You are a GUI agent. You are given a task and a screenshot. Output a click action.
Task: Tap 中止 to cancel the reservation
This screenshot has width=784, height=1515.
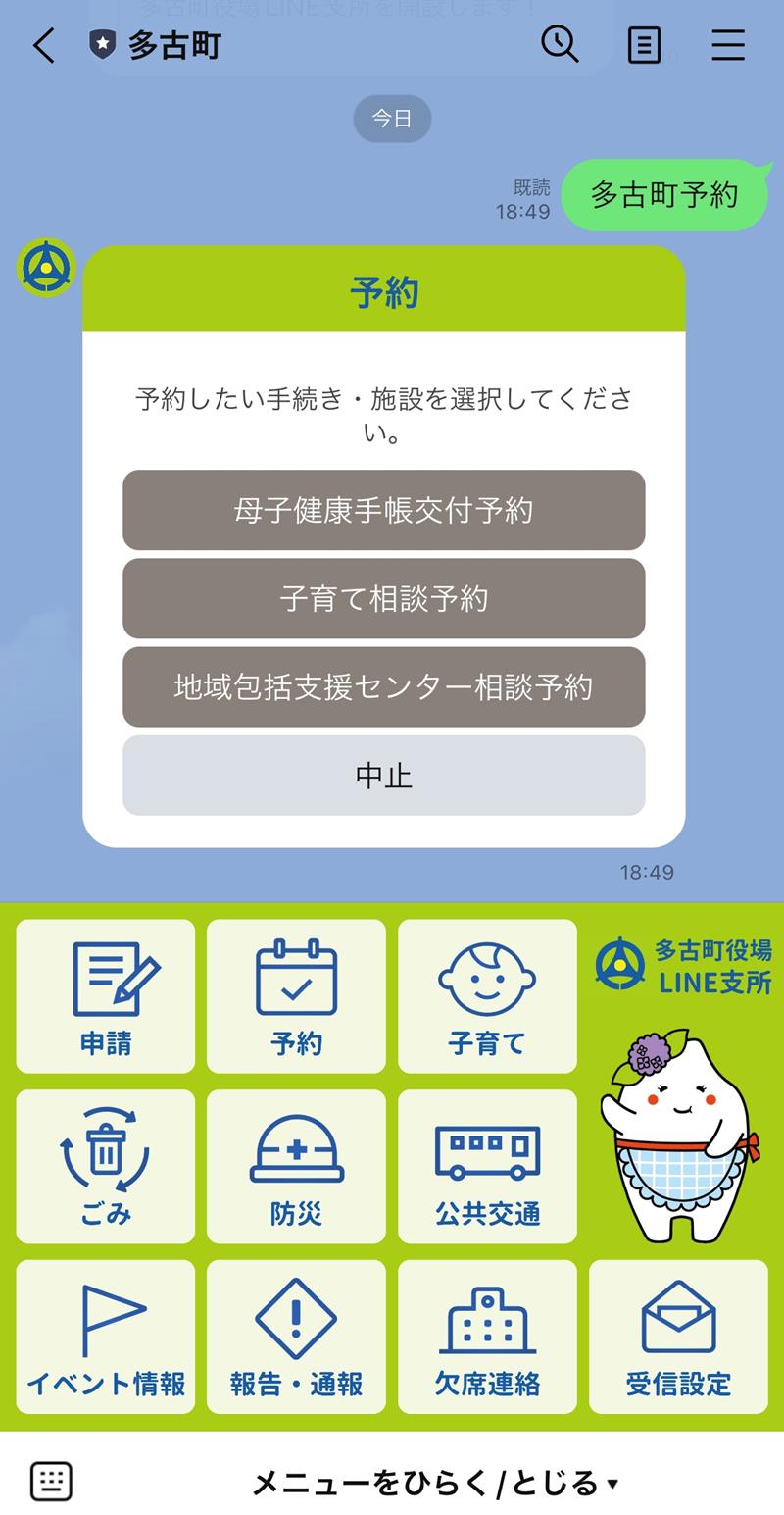point(383,775)
